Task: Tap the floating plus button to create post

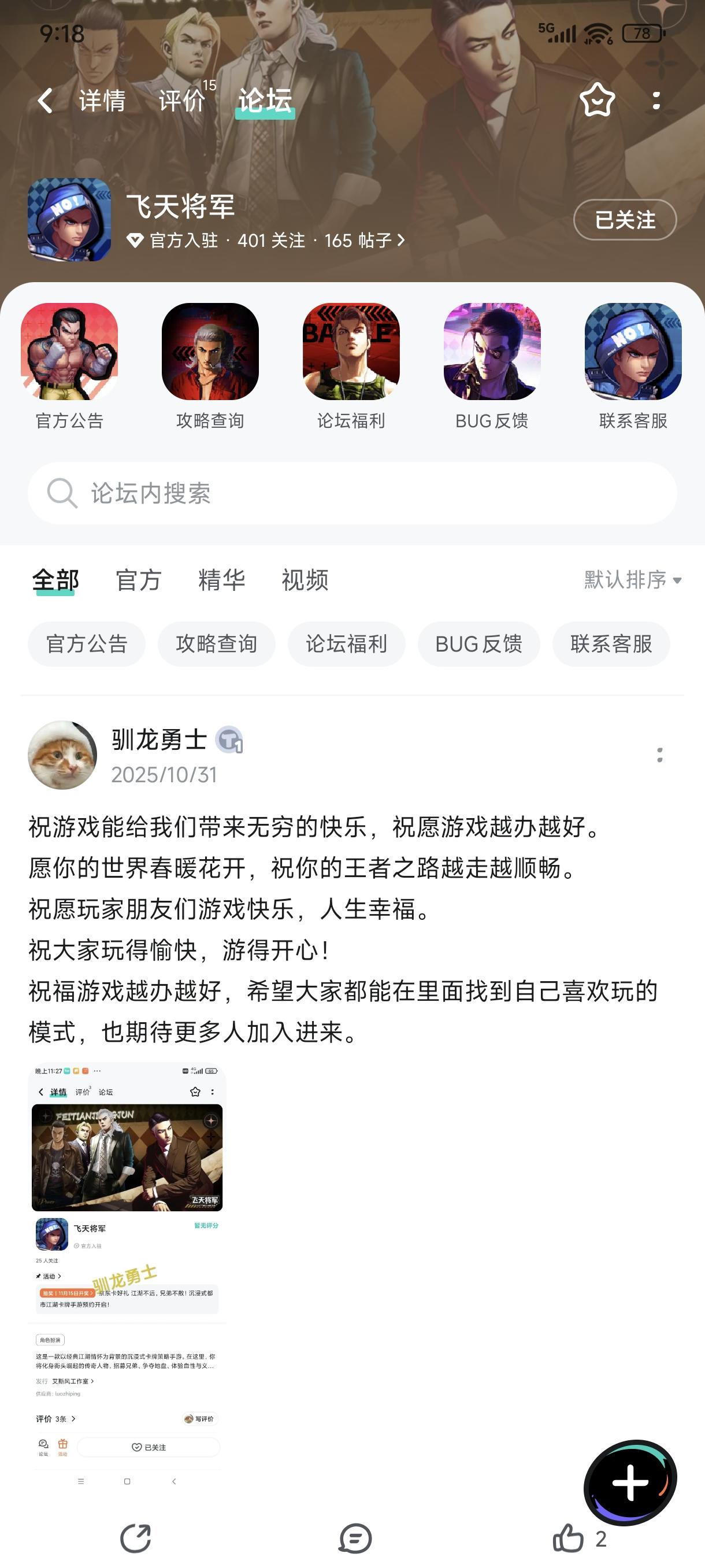Action: point(629,1484)
